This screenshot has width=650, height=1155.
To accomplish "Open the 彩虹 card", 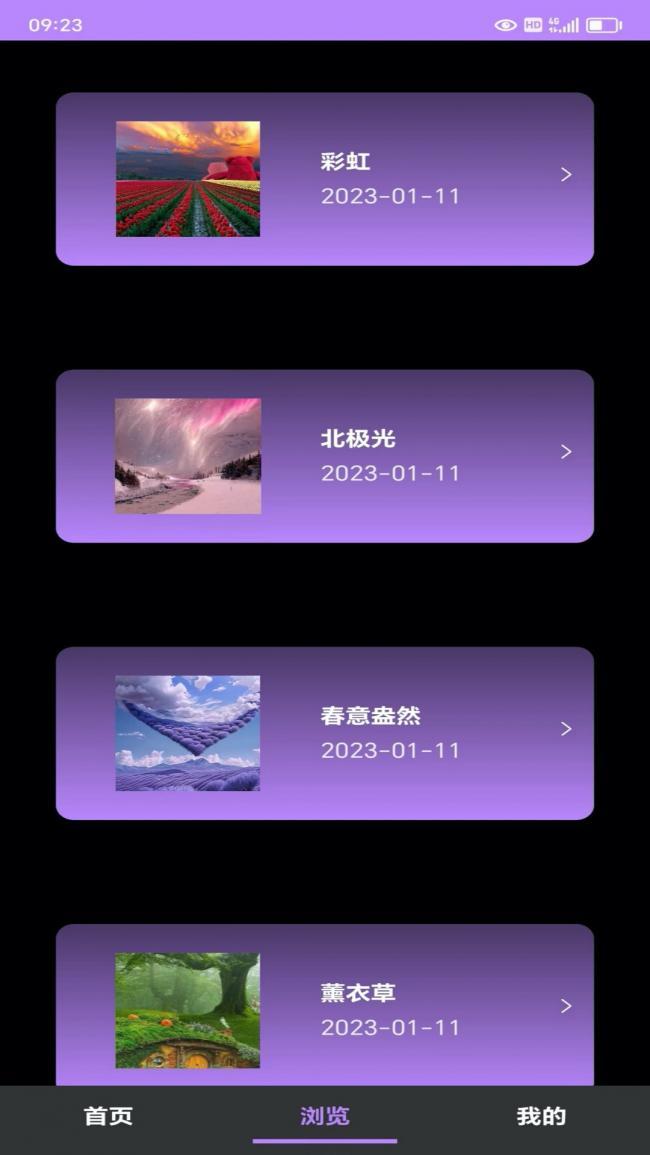I will click(x=325, y=179).
